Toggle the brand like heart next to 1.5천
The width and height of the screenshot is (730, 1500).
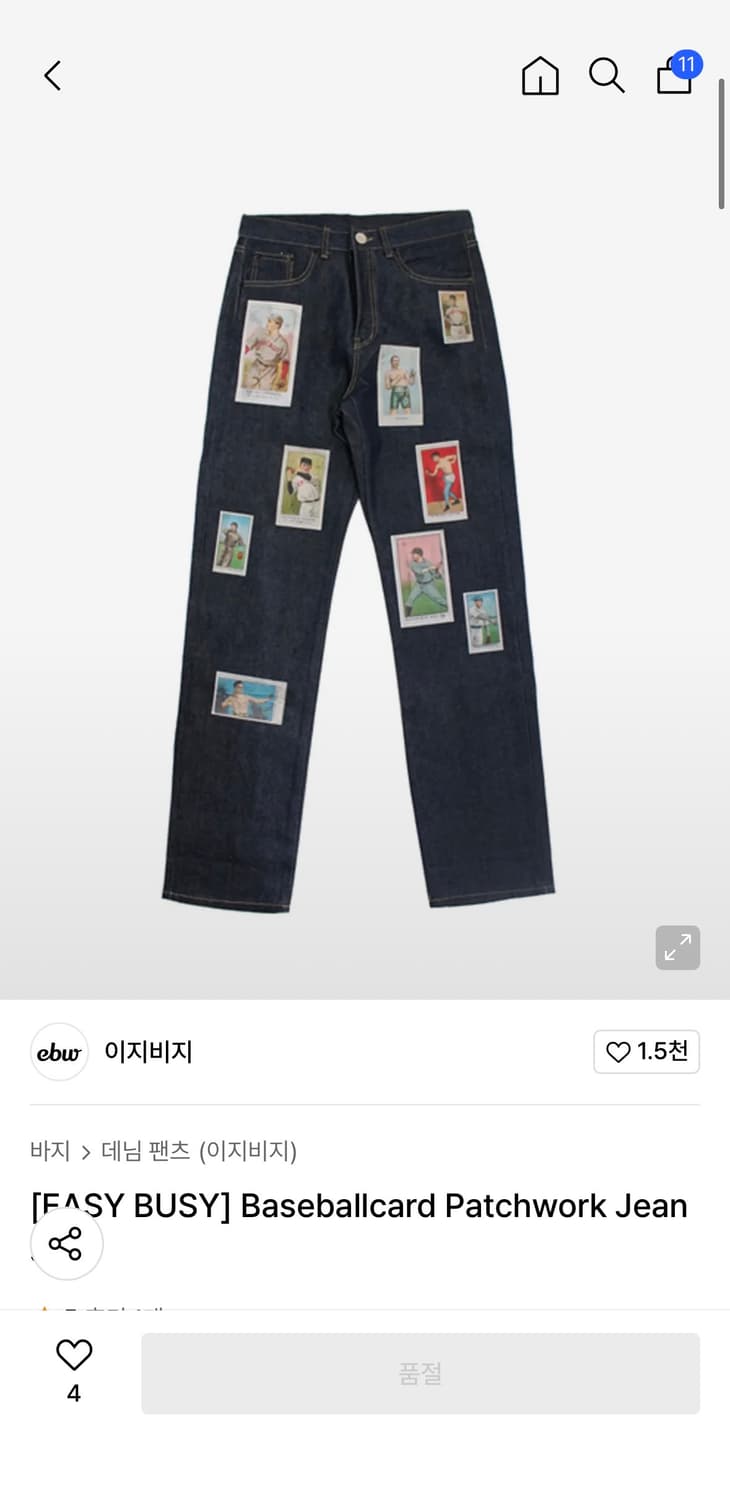pos(618,1052)
